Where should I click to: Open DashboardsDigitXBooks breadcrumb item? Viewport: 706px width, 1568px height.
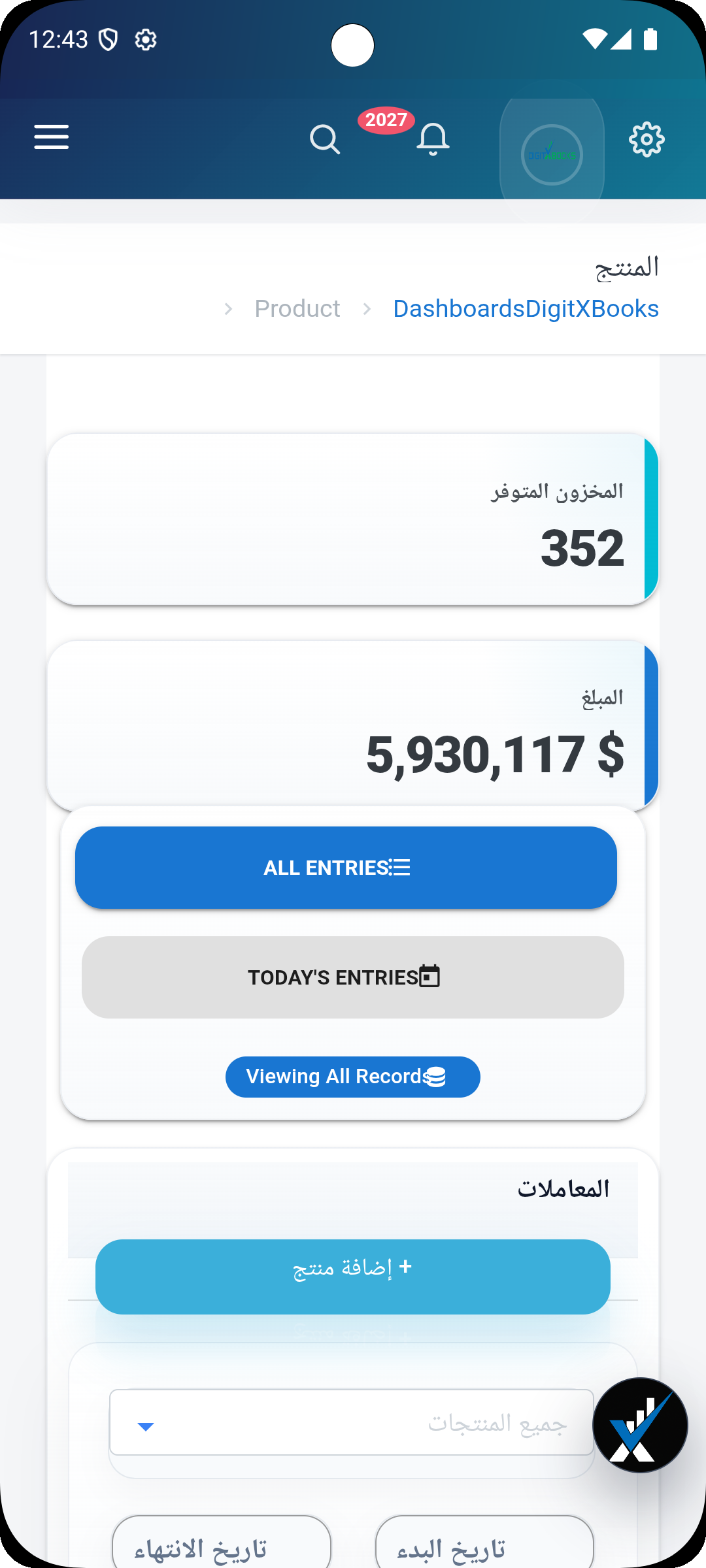pos(526,308)
